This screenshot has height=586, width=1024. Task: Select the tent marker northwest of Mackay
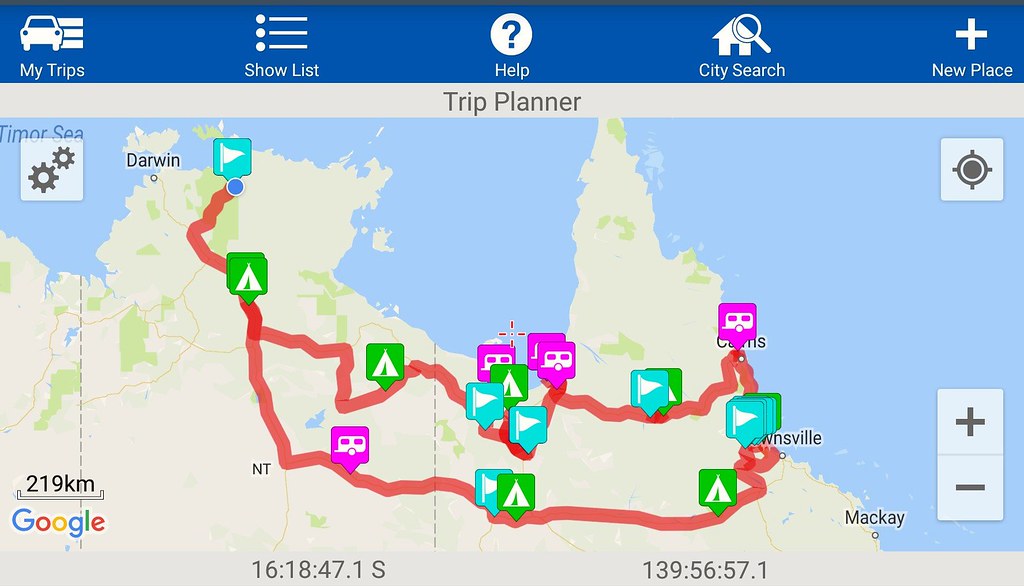(x=717, y=488)
